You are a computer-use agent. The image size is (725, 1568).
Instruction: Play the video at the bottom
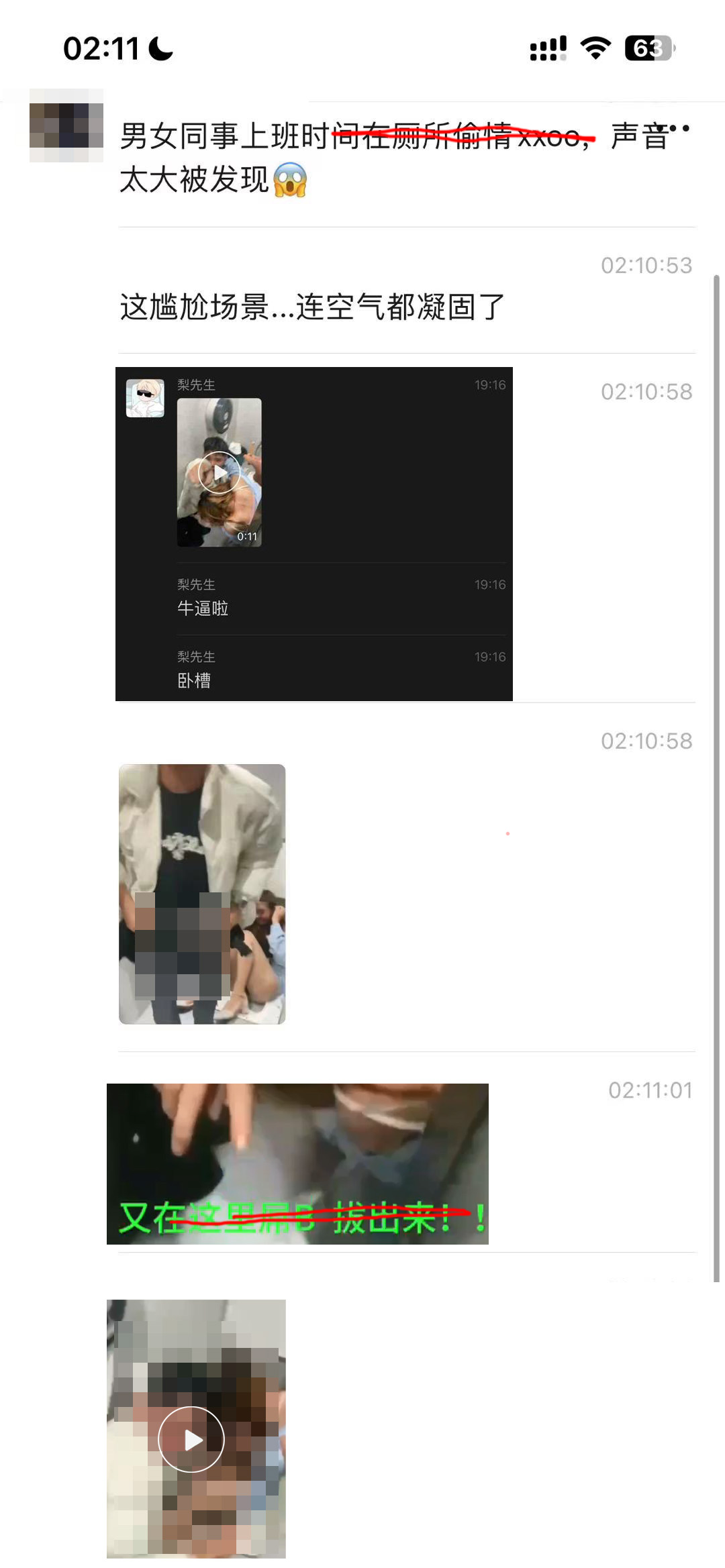point(191,1439)
